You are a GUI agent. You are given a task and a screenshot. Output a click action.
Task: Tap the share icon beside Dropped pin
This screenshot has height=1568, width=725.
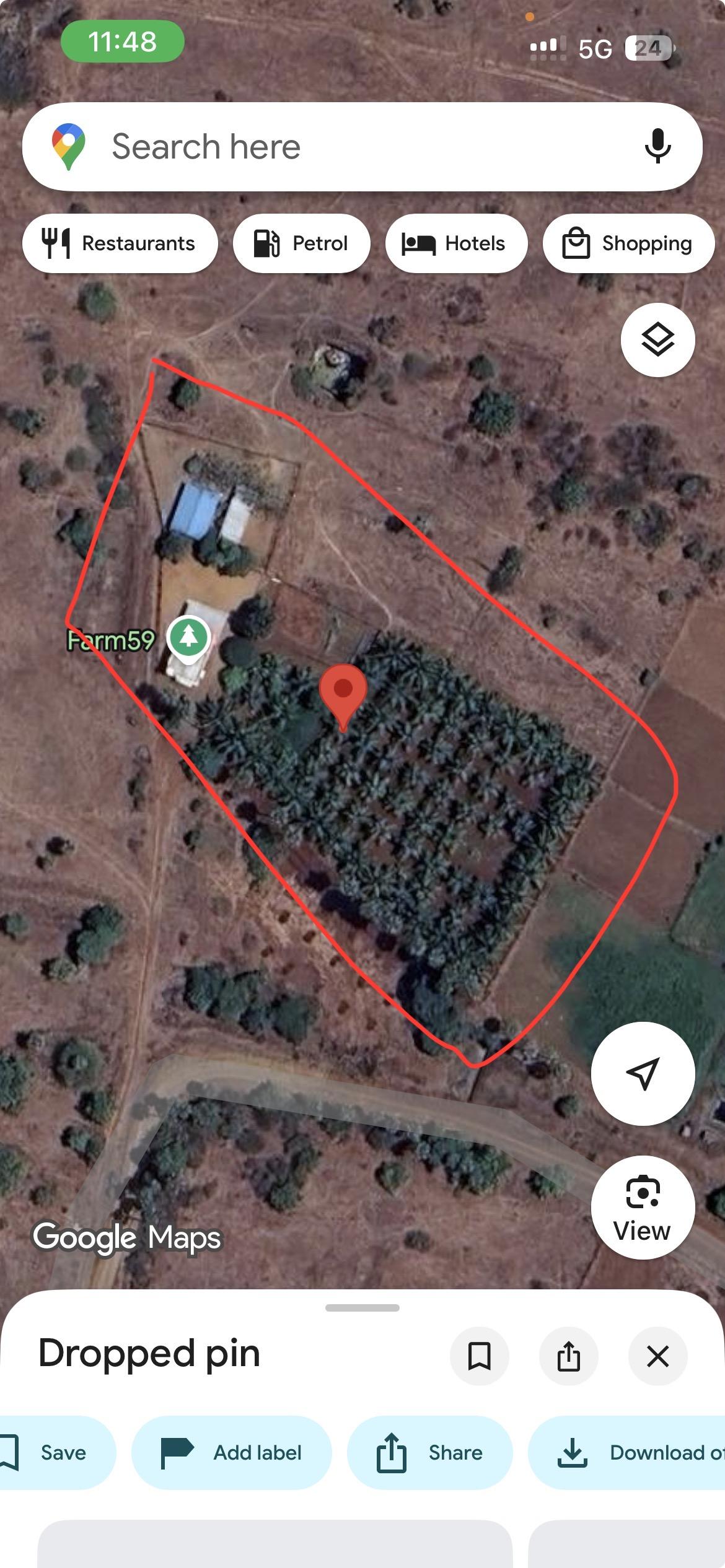click(569, 1356)
